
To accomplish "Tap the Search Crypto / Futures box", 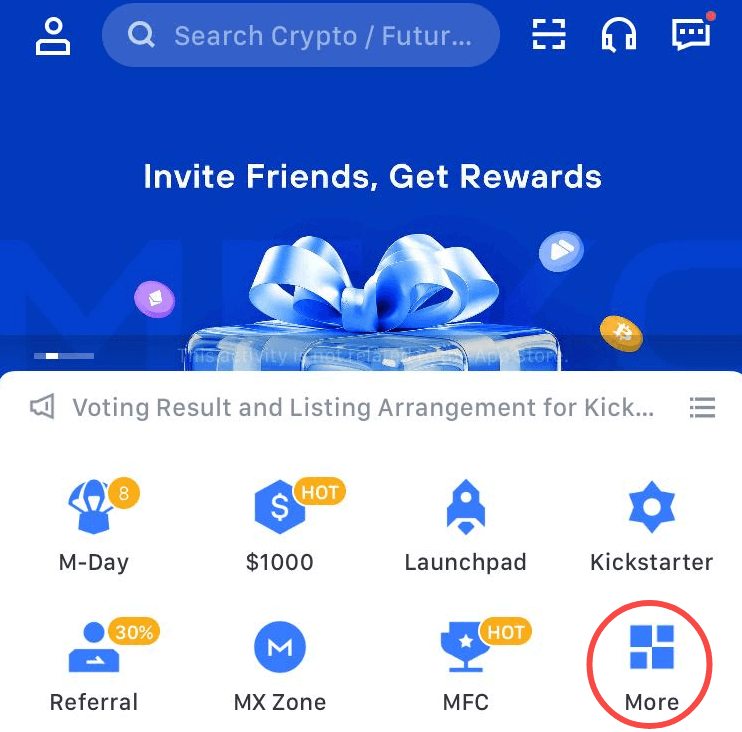I will 300,36.
